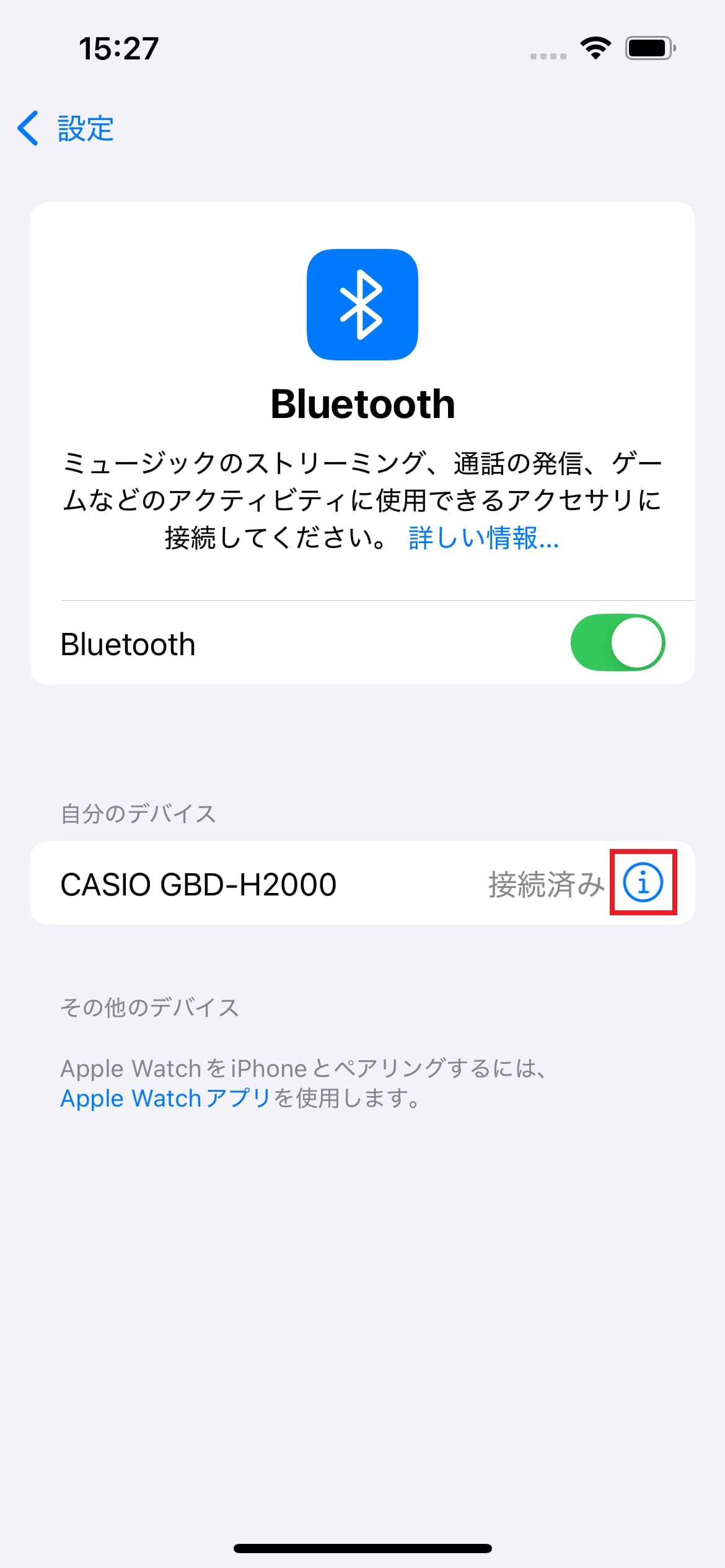This screenshot has height=1568, width=725.
Task: Open info for CASIO GBD-H2000
Action: click(643, 882)
